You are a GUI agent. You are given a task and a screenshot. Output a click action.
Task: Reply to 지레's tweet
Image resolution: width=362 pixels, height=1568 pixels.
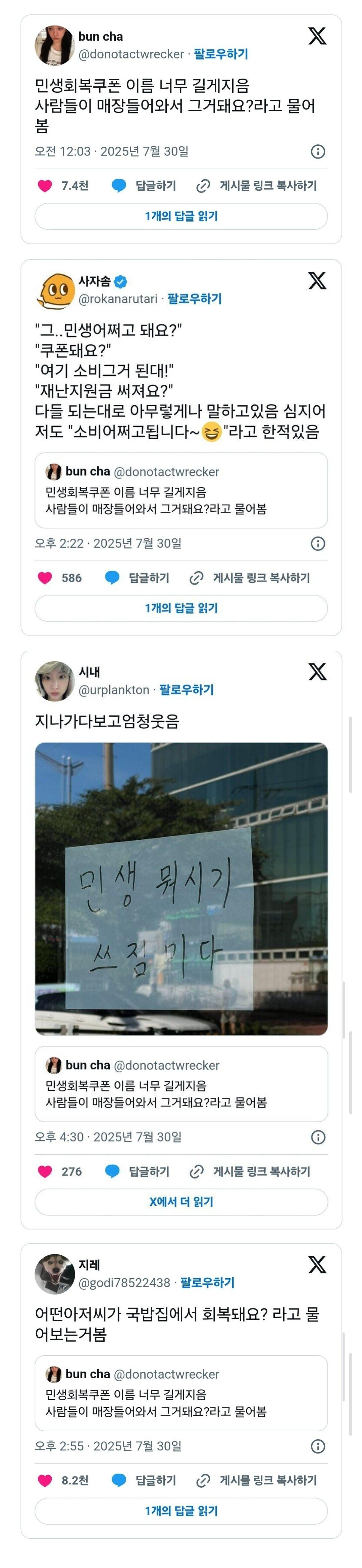[144, 1480]
